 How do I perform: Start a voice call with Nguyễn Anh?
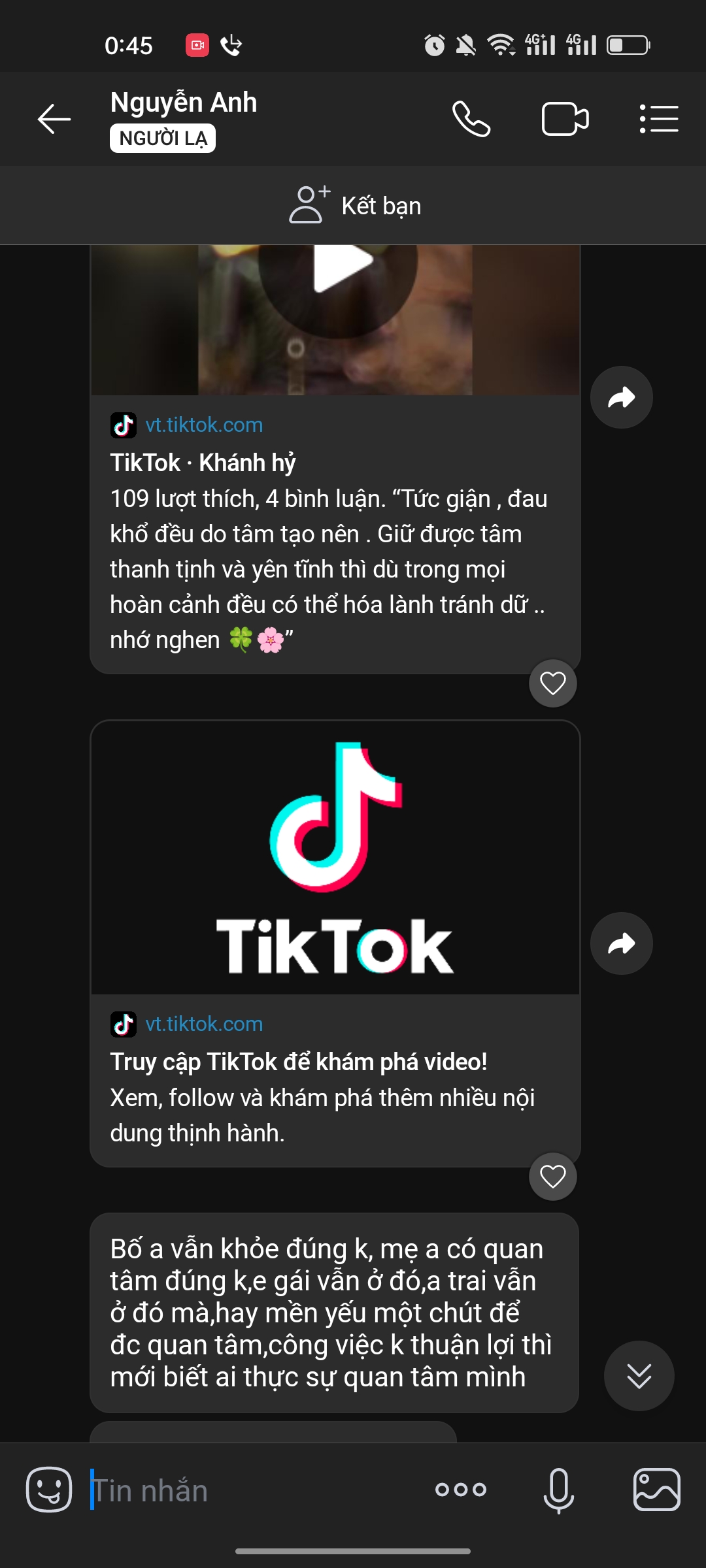[x=471, y=119]
